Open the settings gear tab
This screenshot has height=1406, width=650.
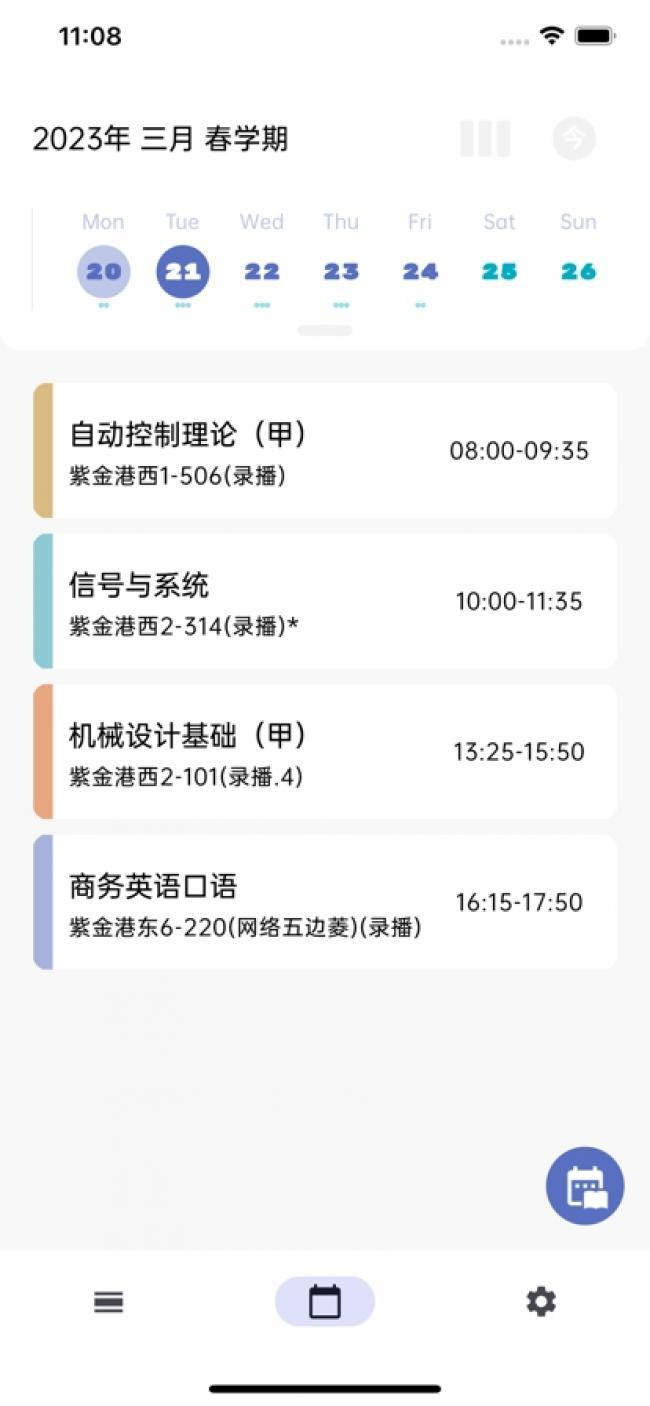(541, 1302)
